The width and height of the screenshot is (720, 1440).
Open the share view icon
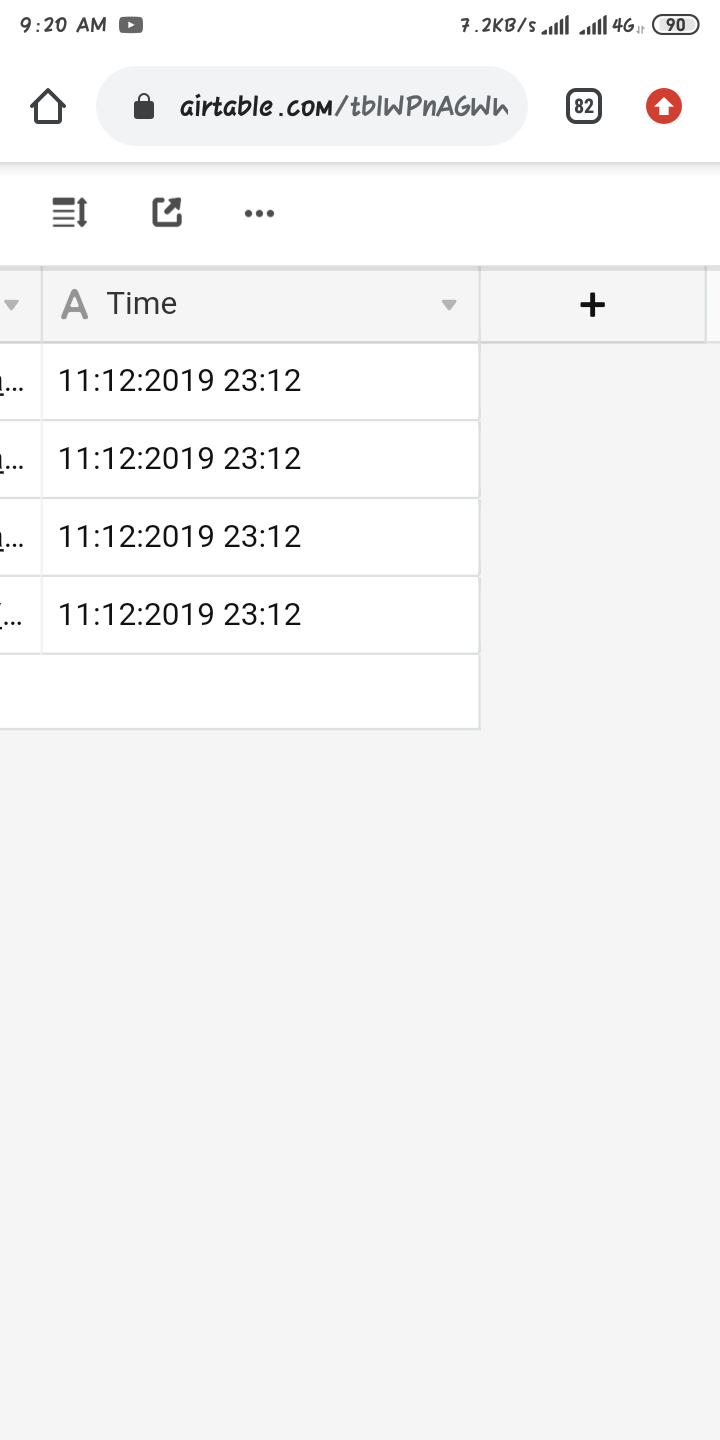pyautogui.click(x=167, y=212)
